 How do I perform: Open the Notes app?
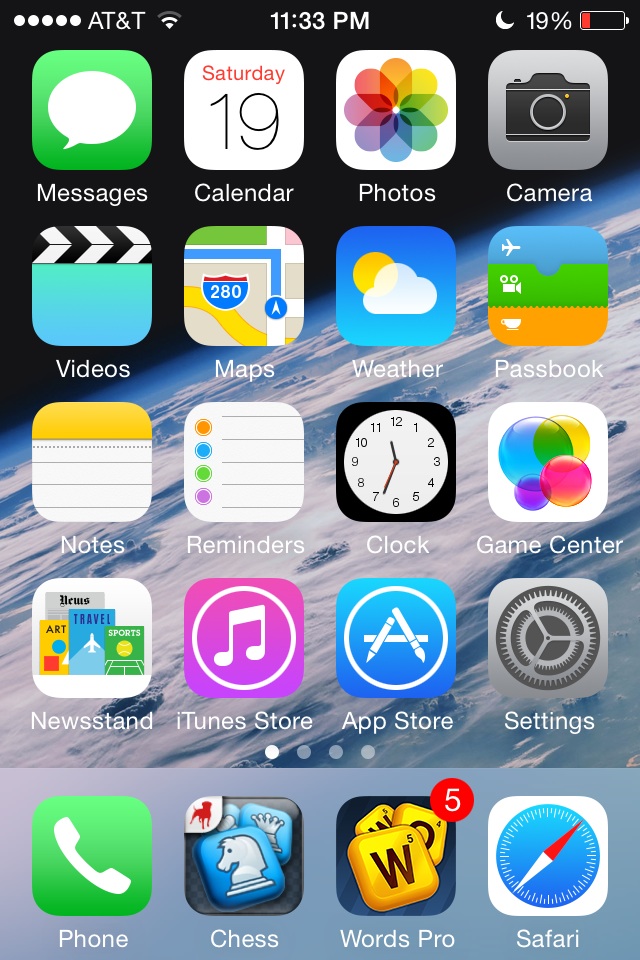[92, 462]
